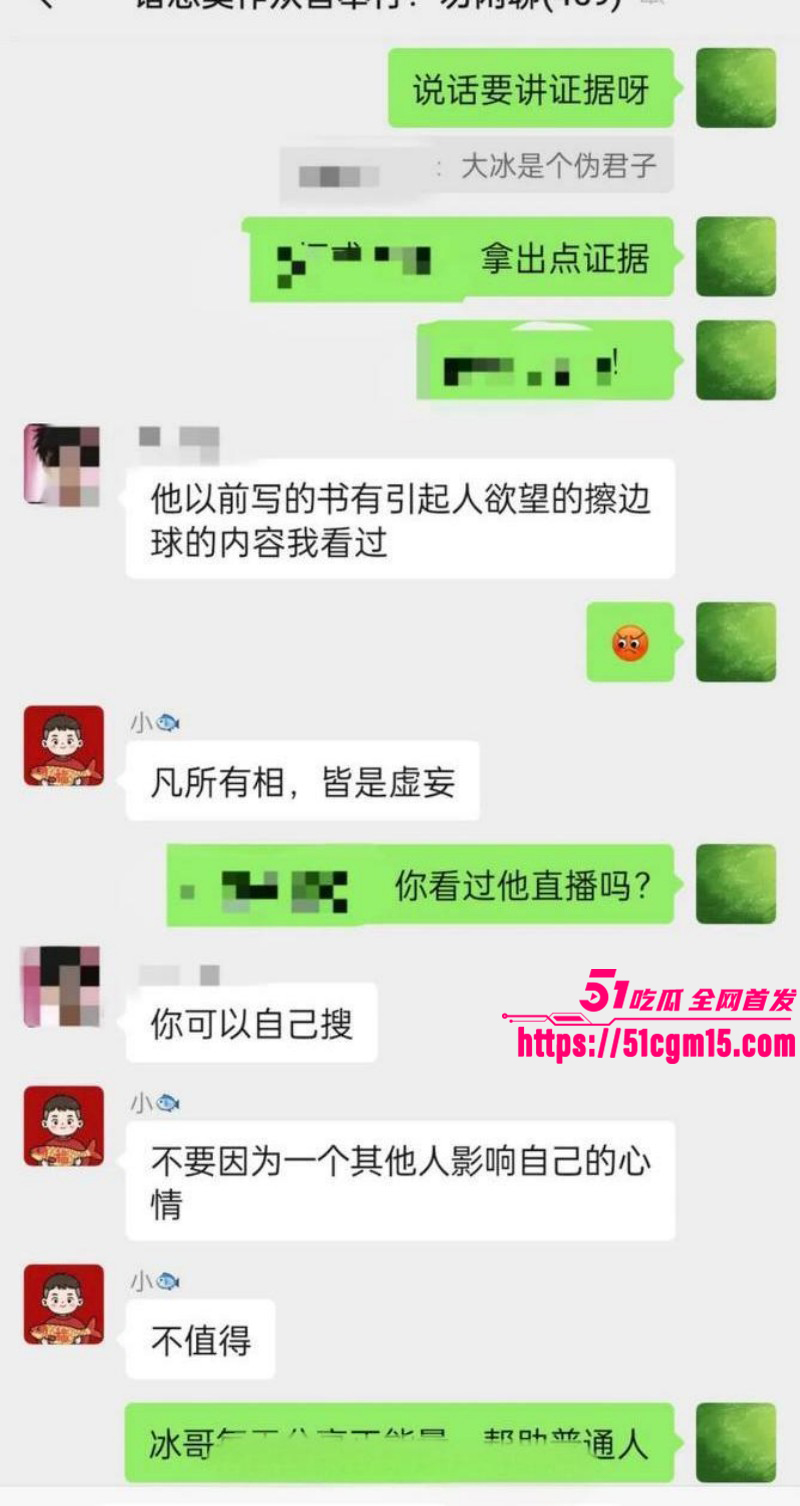Tap the green sender avatar beside 说话要讲证据呀
The image size is (800, 1506).
[735, 87]
